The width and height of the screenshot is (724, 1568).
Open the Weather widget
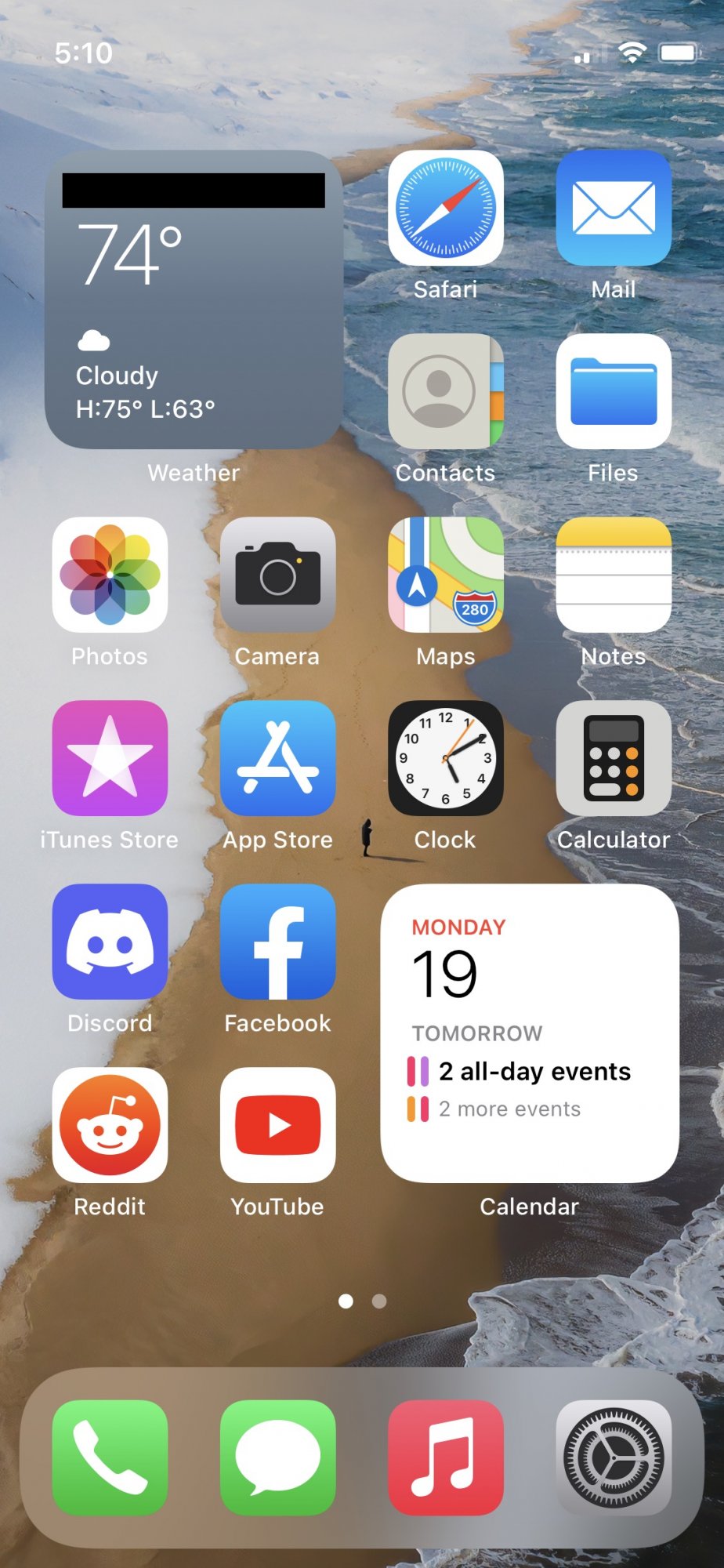click(x=194, y=299)
